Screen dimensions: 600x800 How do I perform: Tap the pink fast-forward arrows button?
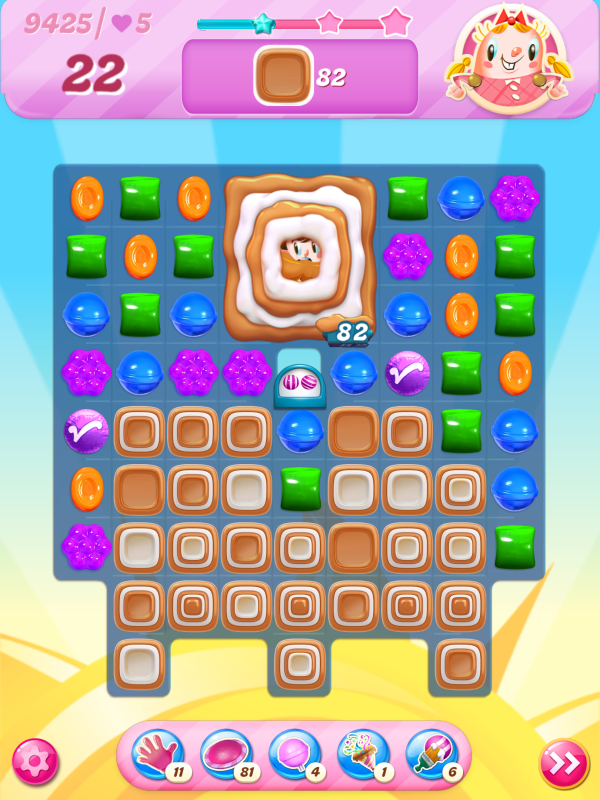pyautogui.click(x=564, y=763)
